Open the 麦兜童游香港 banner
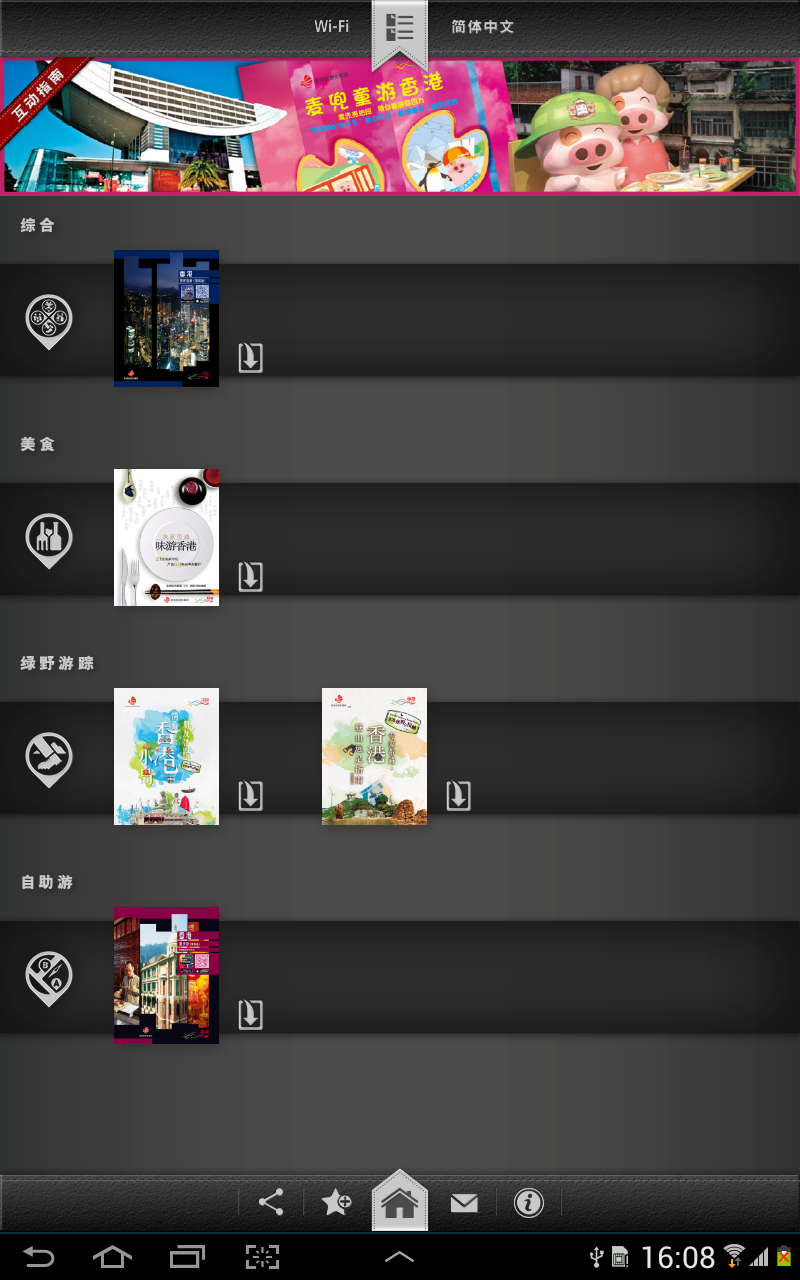 [400, 126]
